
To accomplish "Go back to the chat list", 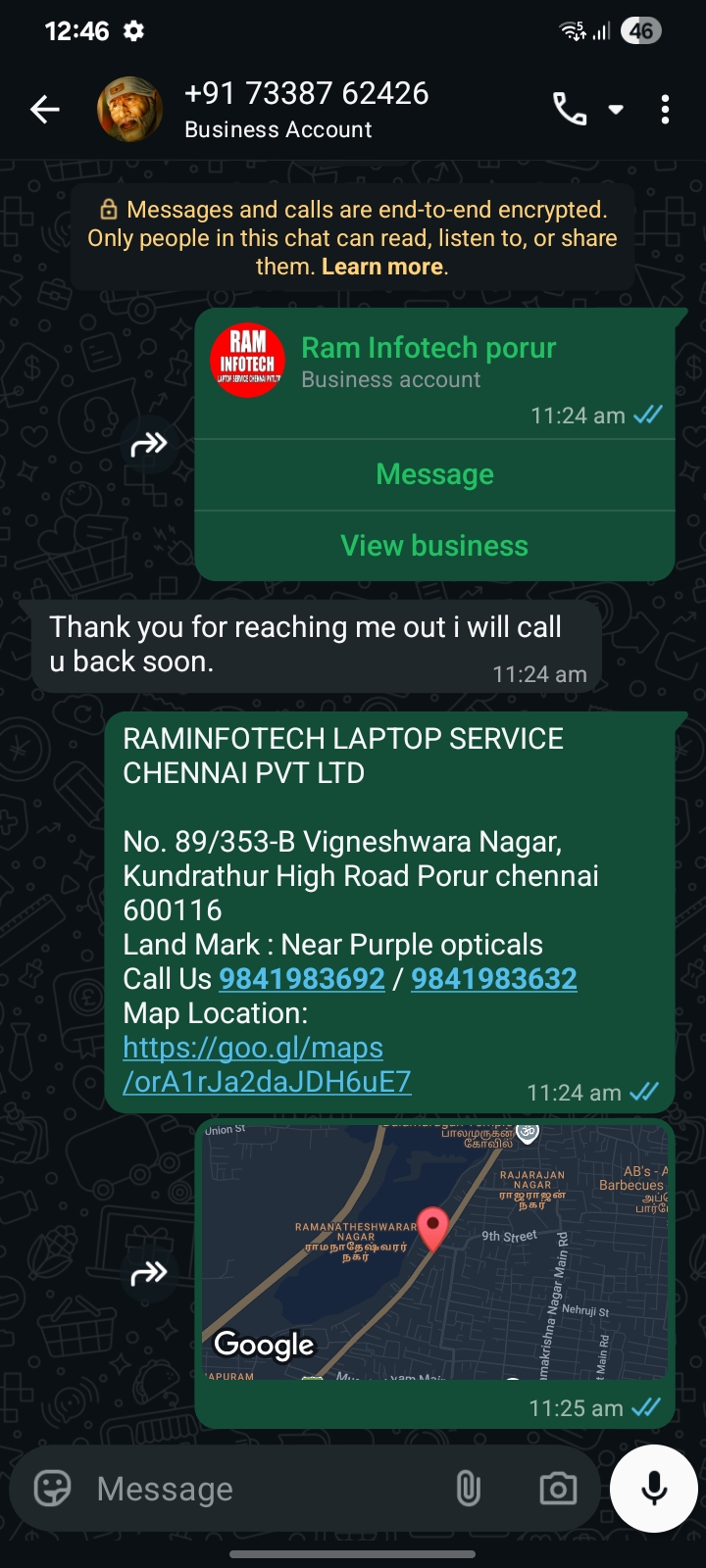I will 45,110.
